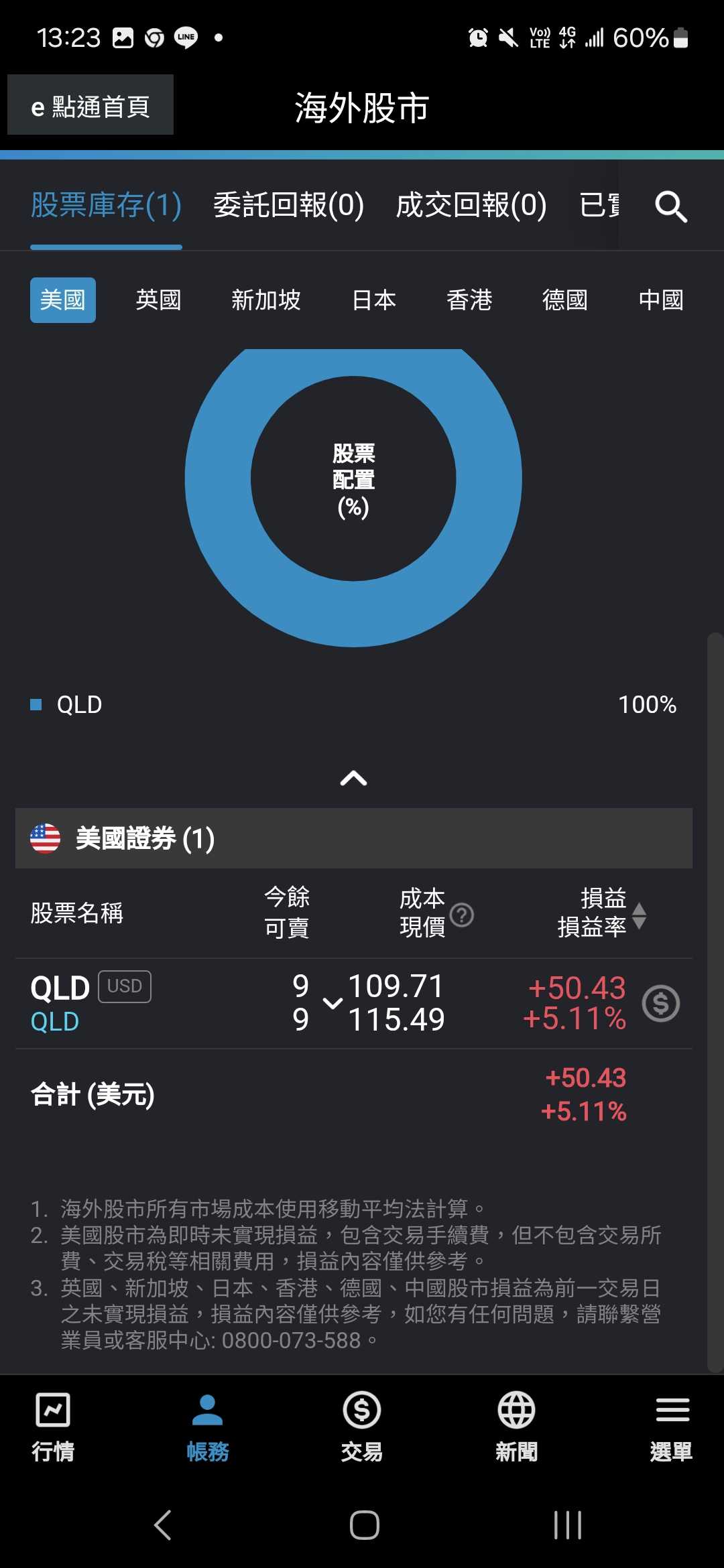Viewport: 724px width, 1568px height.
Task: Open the QLD stock link
Action: pos(55,1021)
